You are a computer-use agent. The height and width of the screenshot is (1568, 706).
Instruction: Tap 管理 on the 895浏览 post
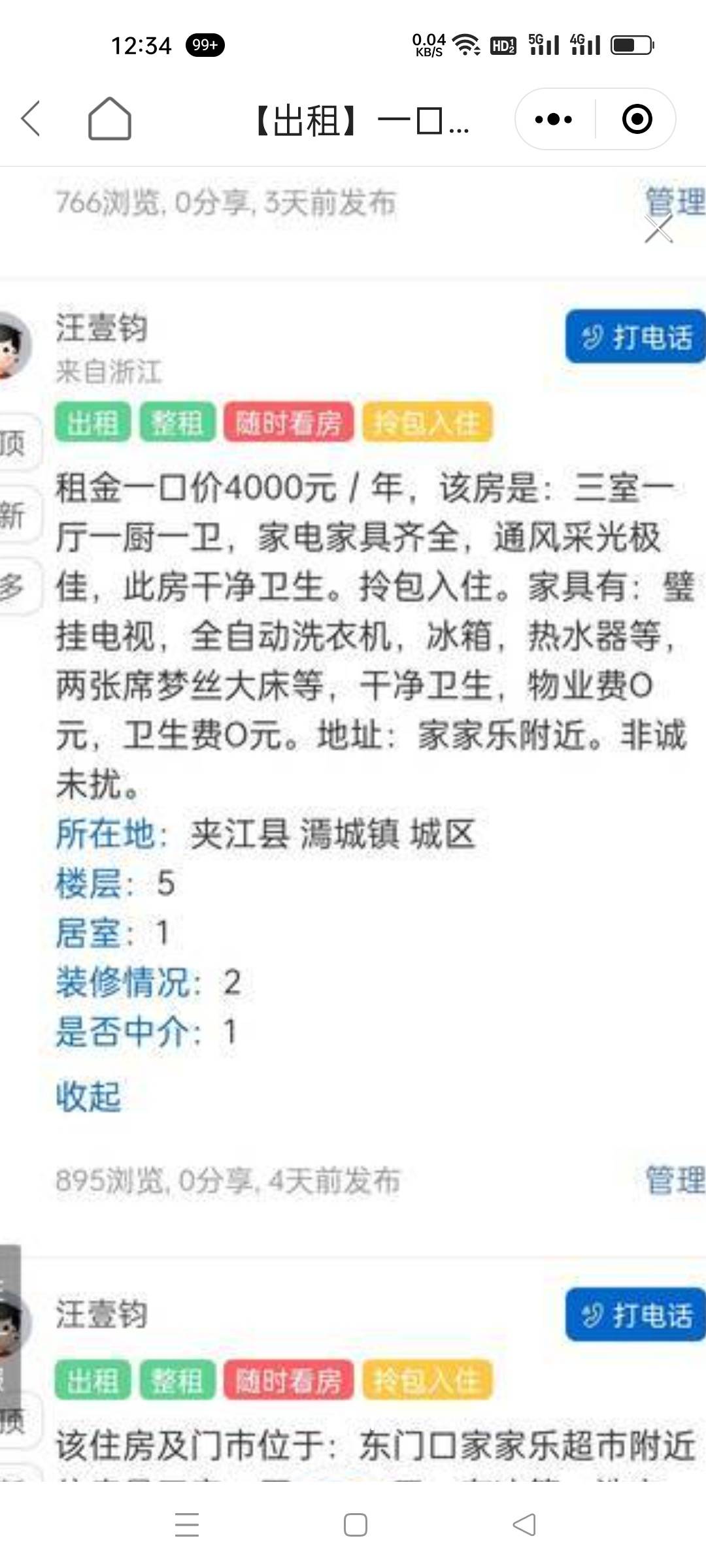[675, 1179]
